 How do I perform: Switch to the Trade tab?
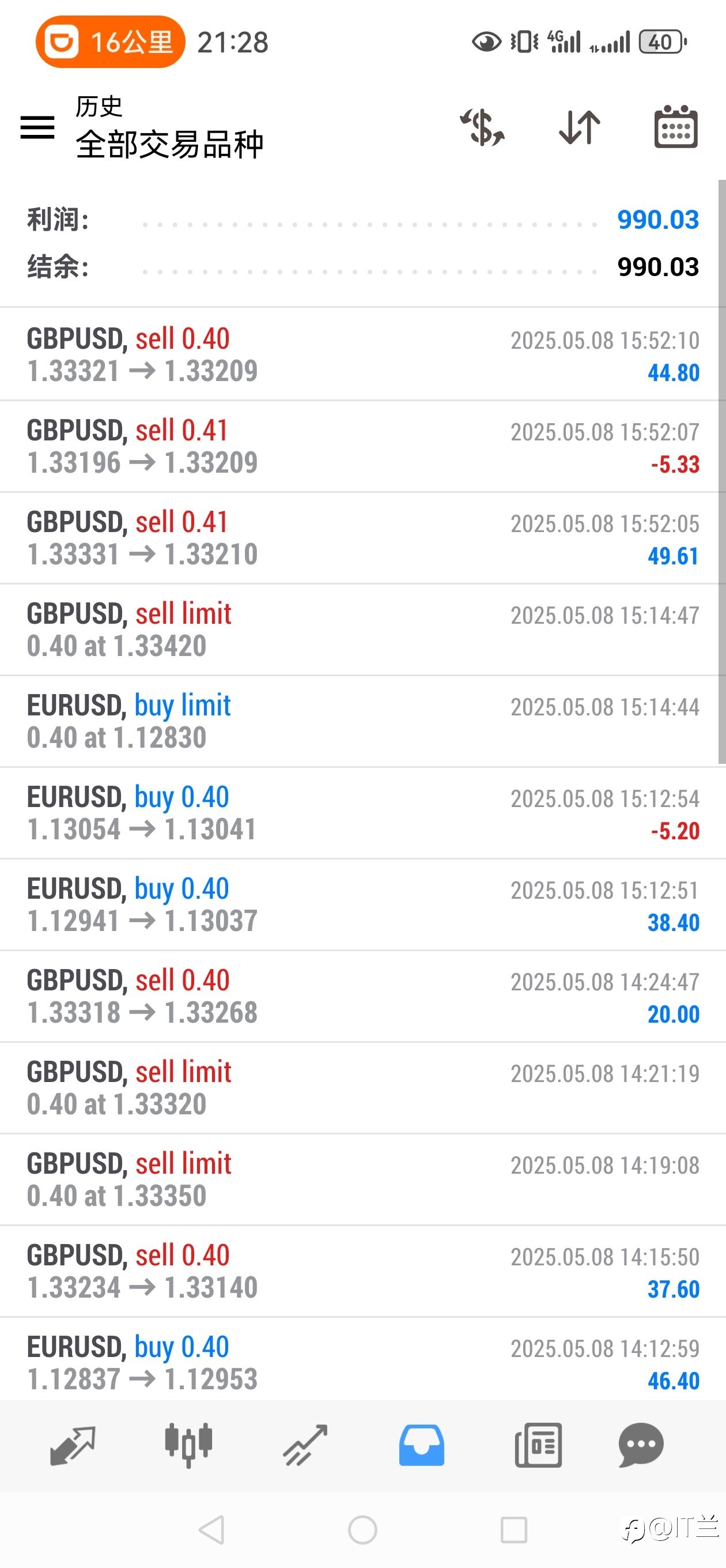[305, 1445]
